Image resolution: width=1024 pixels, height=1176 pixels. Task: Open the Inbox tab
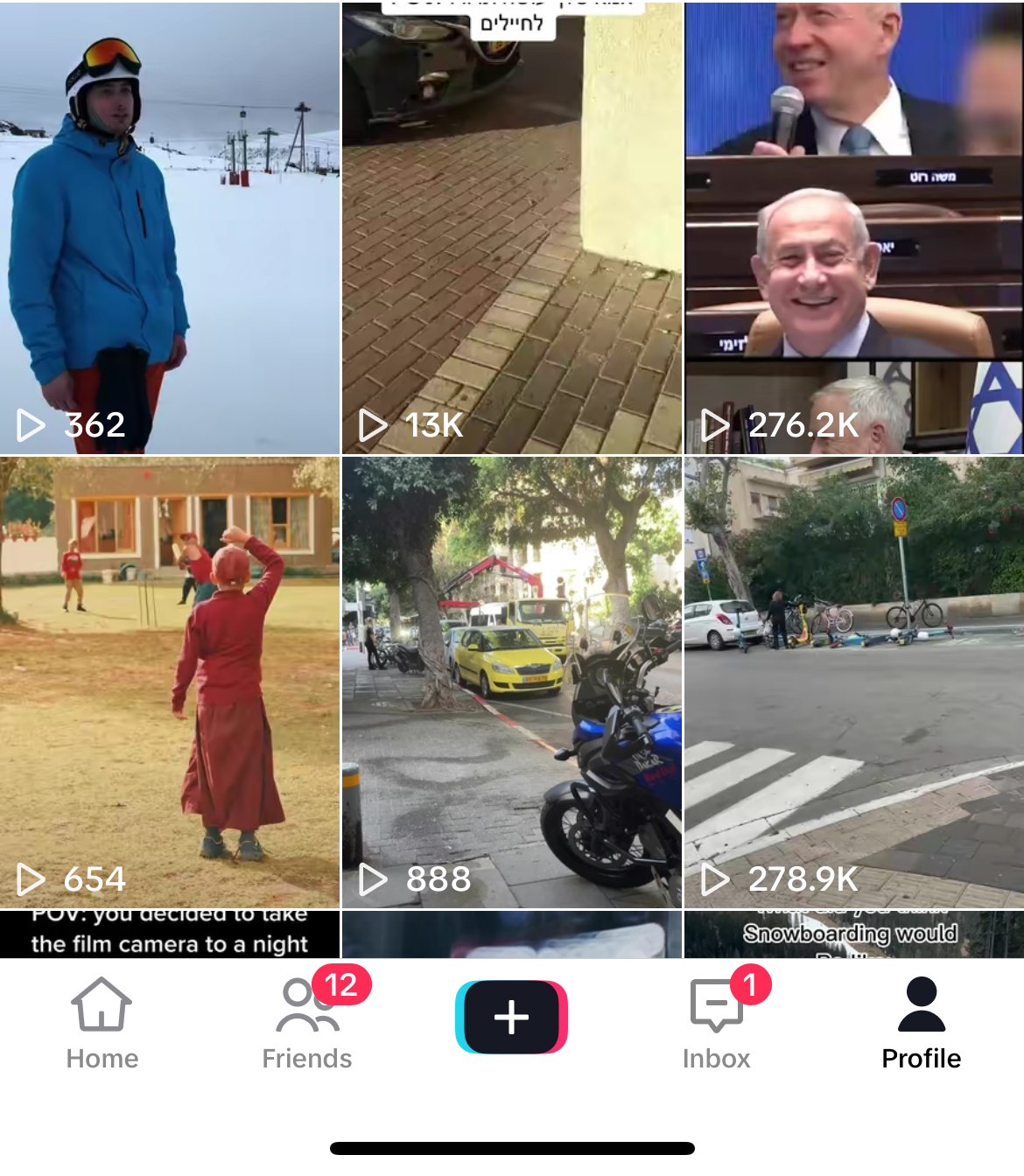coord(717,1024)
